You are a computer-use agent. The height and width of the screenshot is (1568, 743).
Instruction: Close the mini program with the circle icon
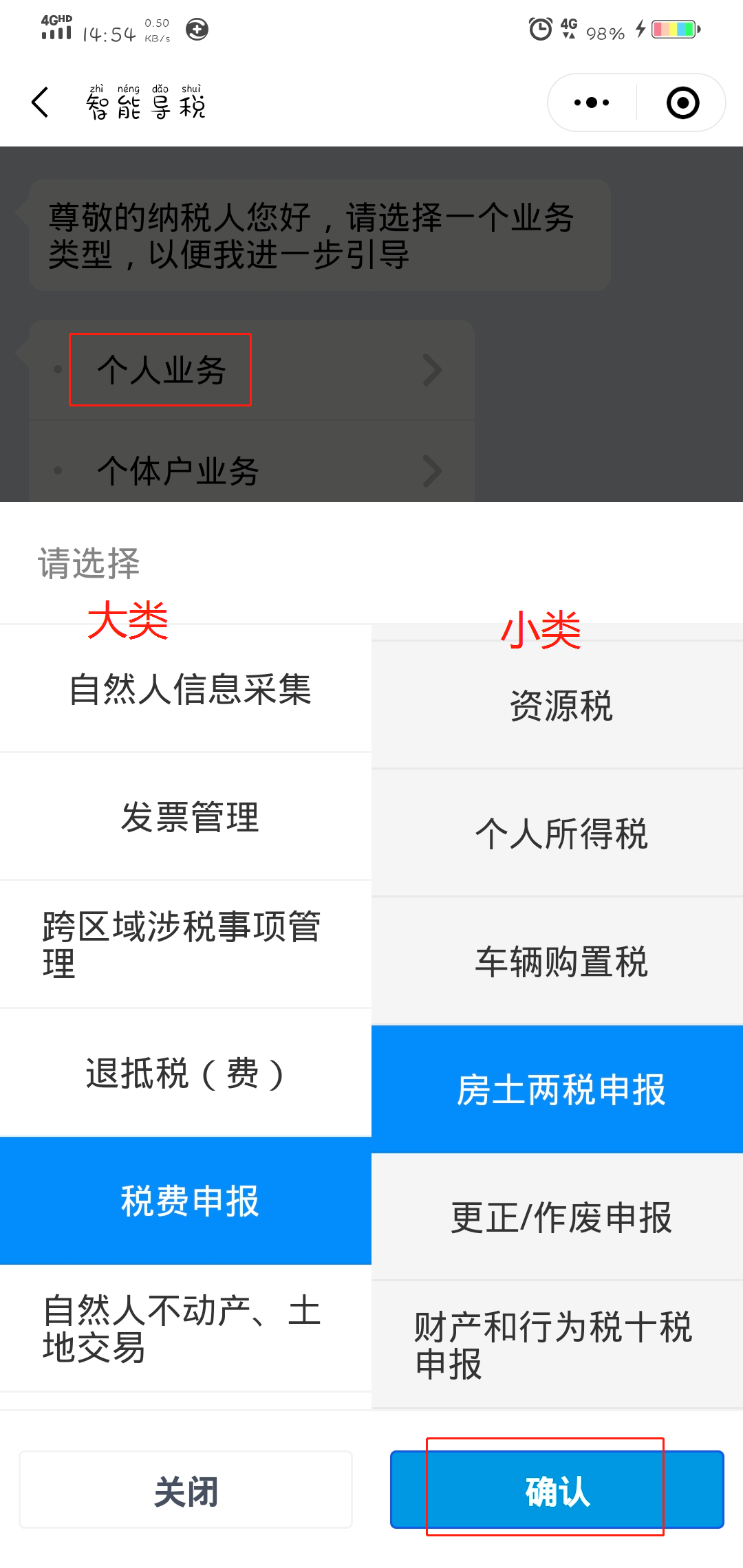pyautogui.click(x=682, y=102)
